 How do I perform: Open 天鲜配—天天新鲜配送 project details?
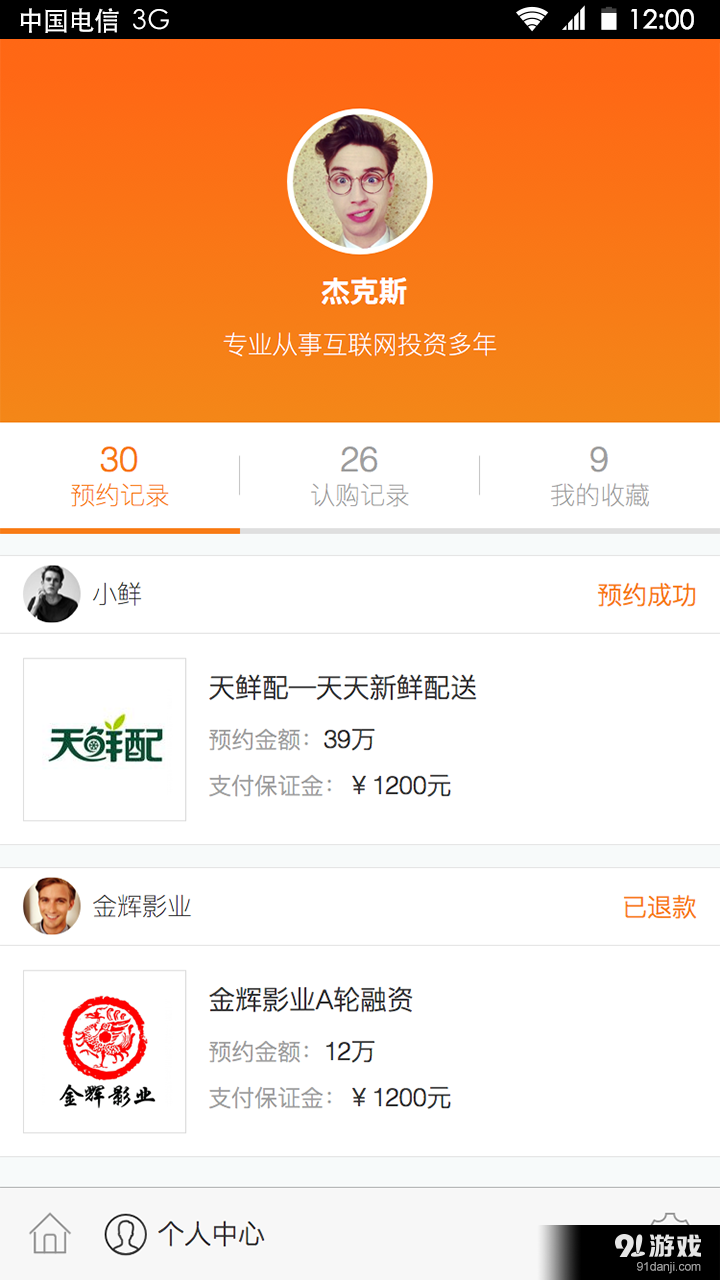(342, 689)
